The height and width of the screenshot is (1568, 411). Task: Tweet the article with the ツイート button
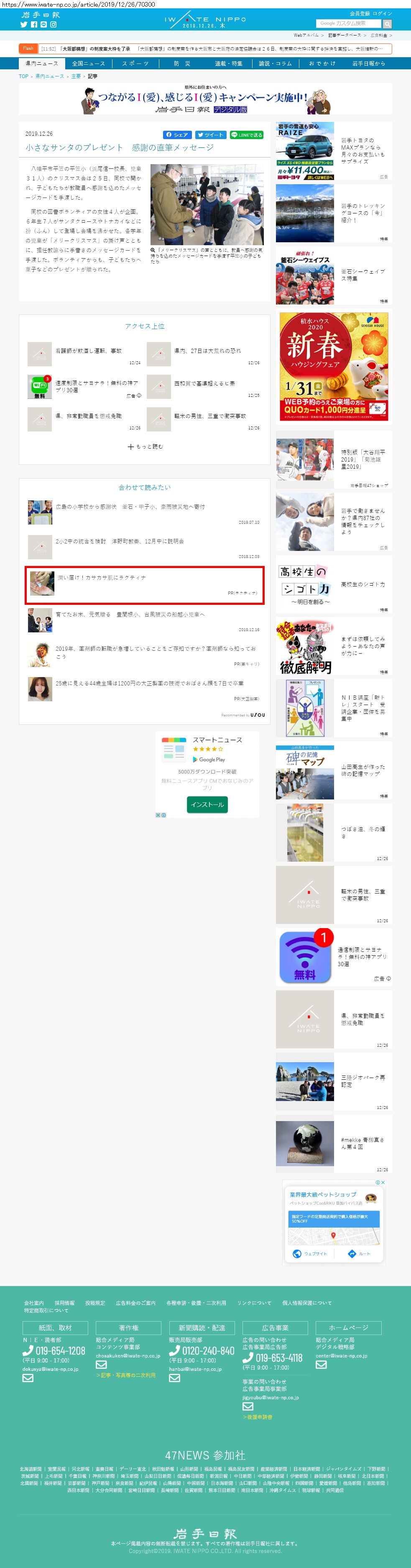click(x=211, y=135)
